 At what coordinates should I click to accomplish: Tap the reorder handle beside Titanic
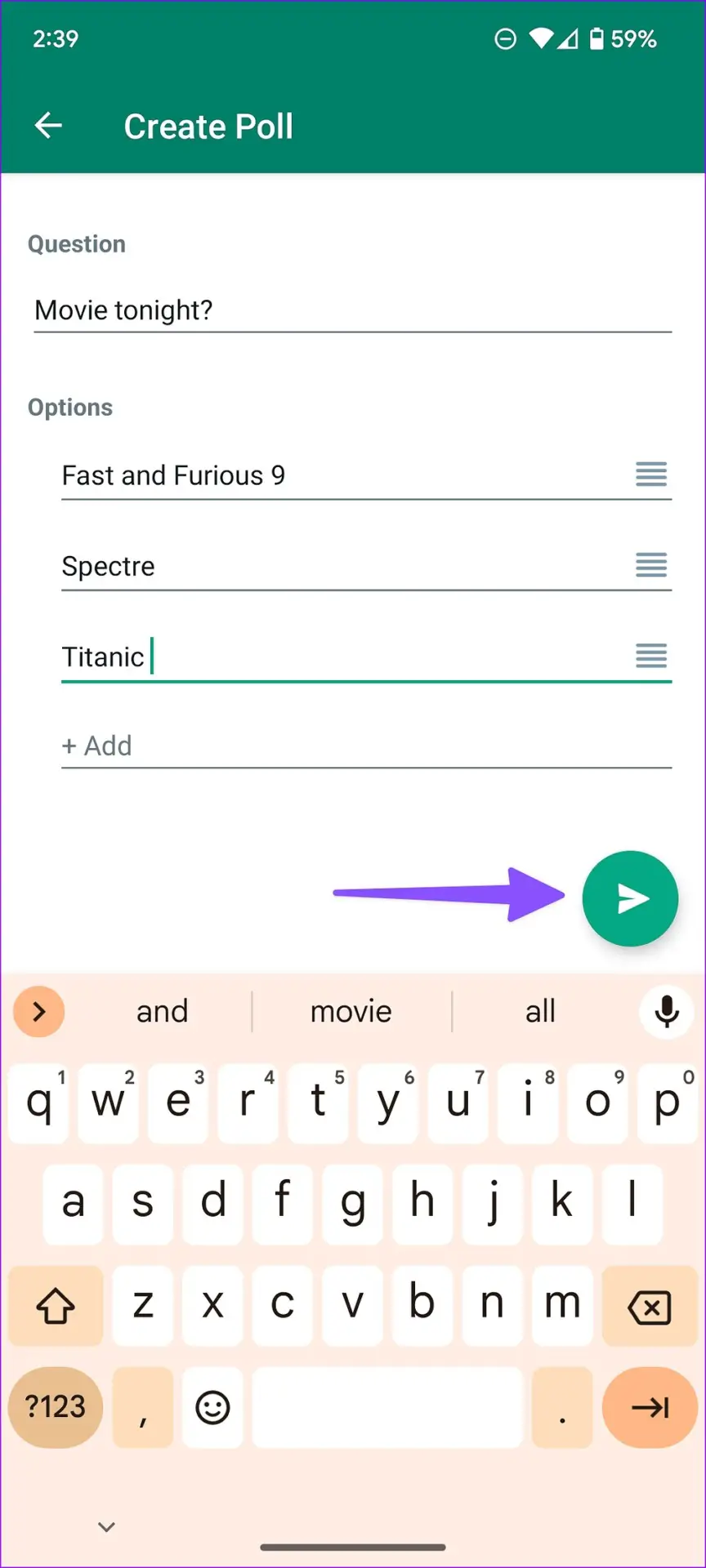click(651, 656)
